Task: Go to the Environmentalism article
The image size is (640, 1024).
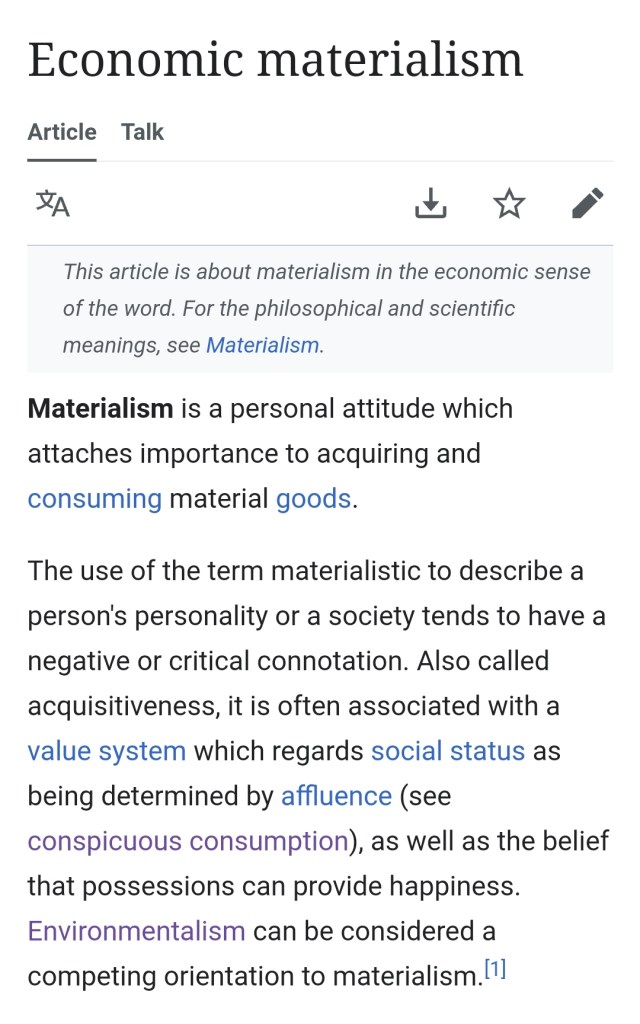Action: point(136,931)
